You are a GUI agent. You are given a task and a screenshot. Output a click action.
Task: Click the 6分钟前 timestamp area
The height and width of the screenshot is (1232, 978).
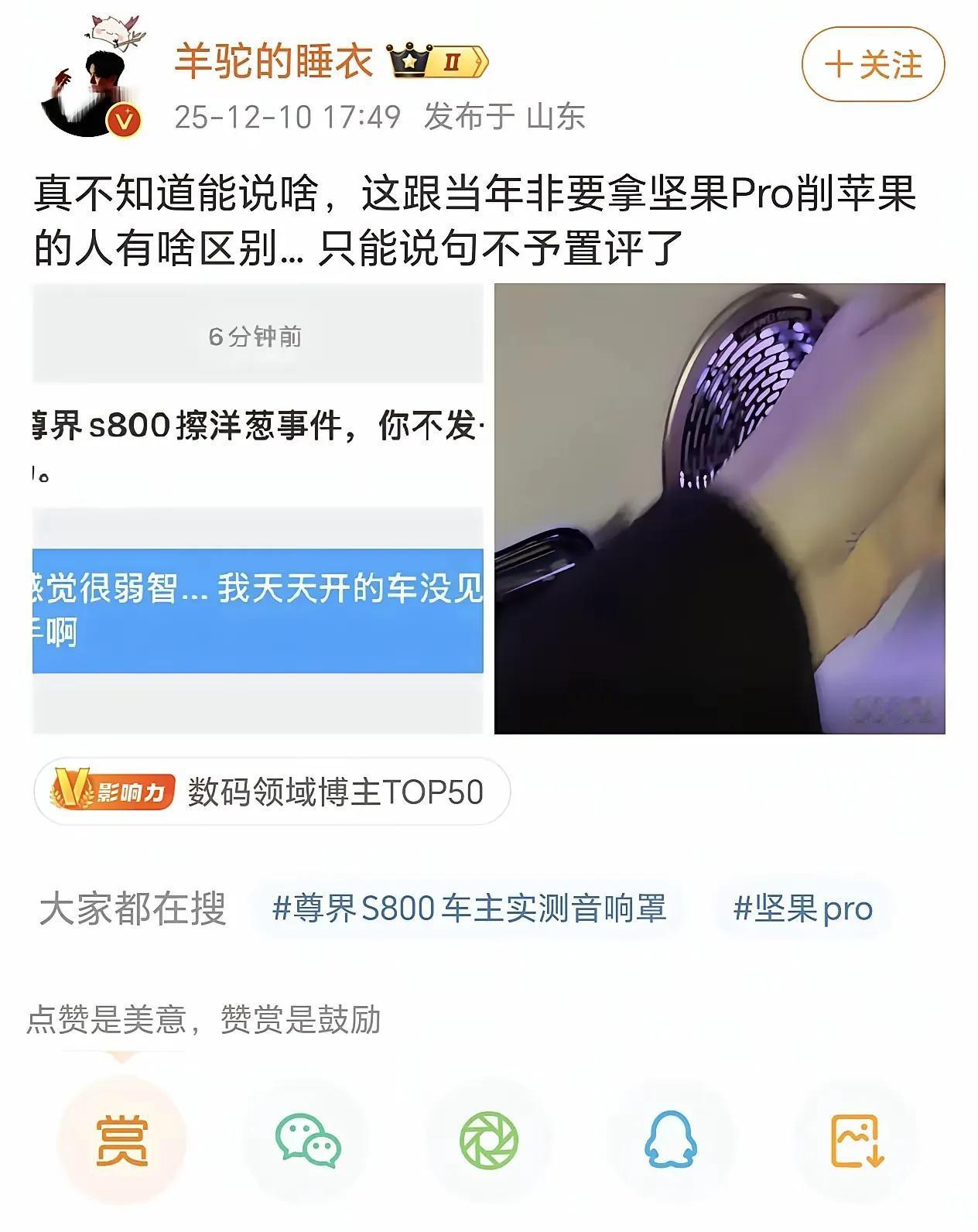(255, 337)
